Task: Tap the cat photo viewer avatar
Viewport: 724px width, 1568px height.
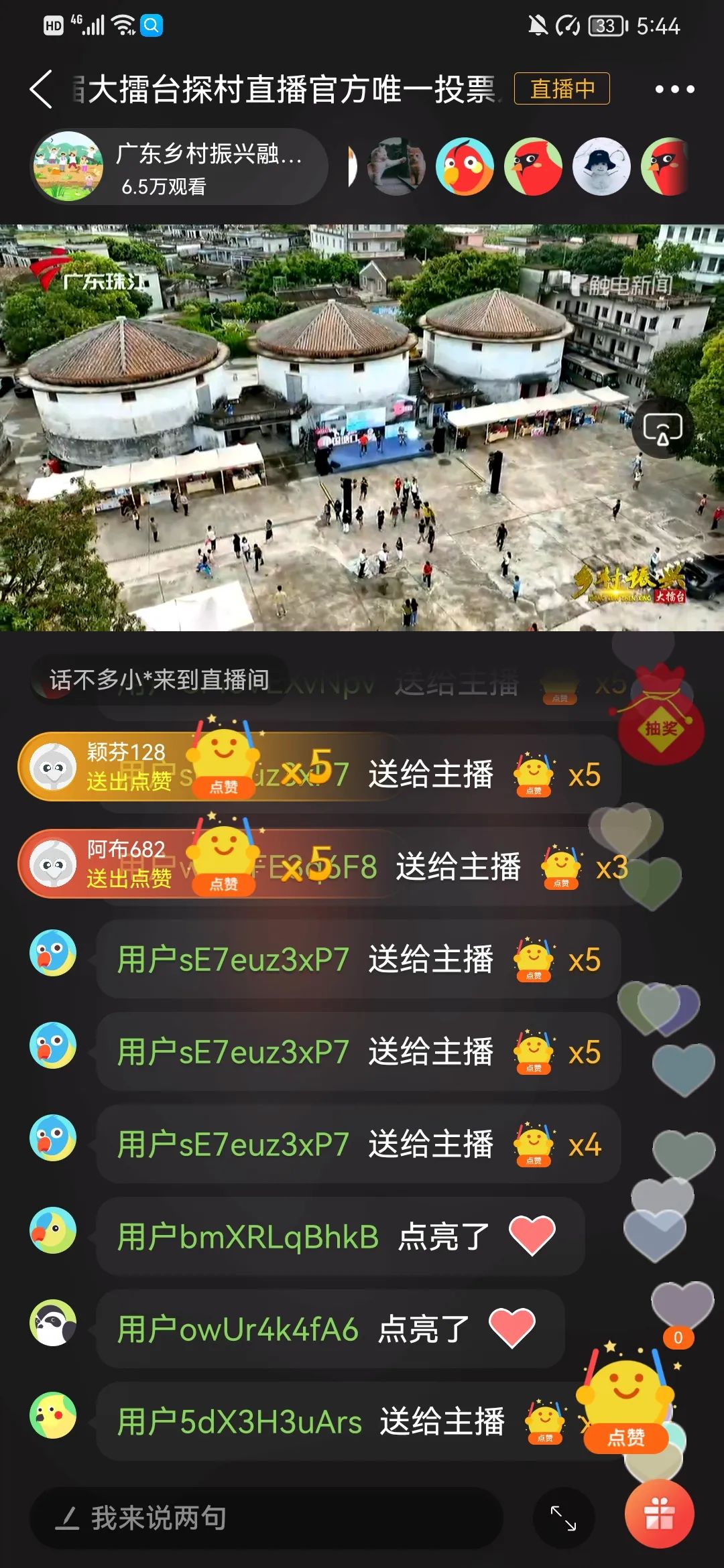Action: click(x=398, y=167)
